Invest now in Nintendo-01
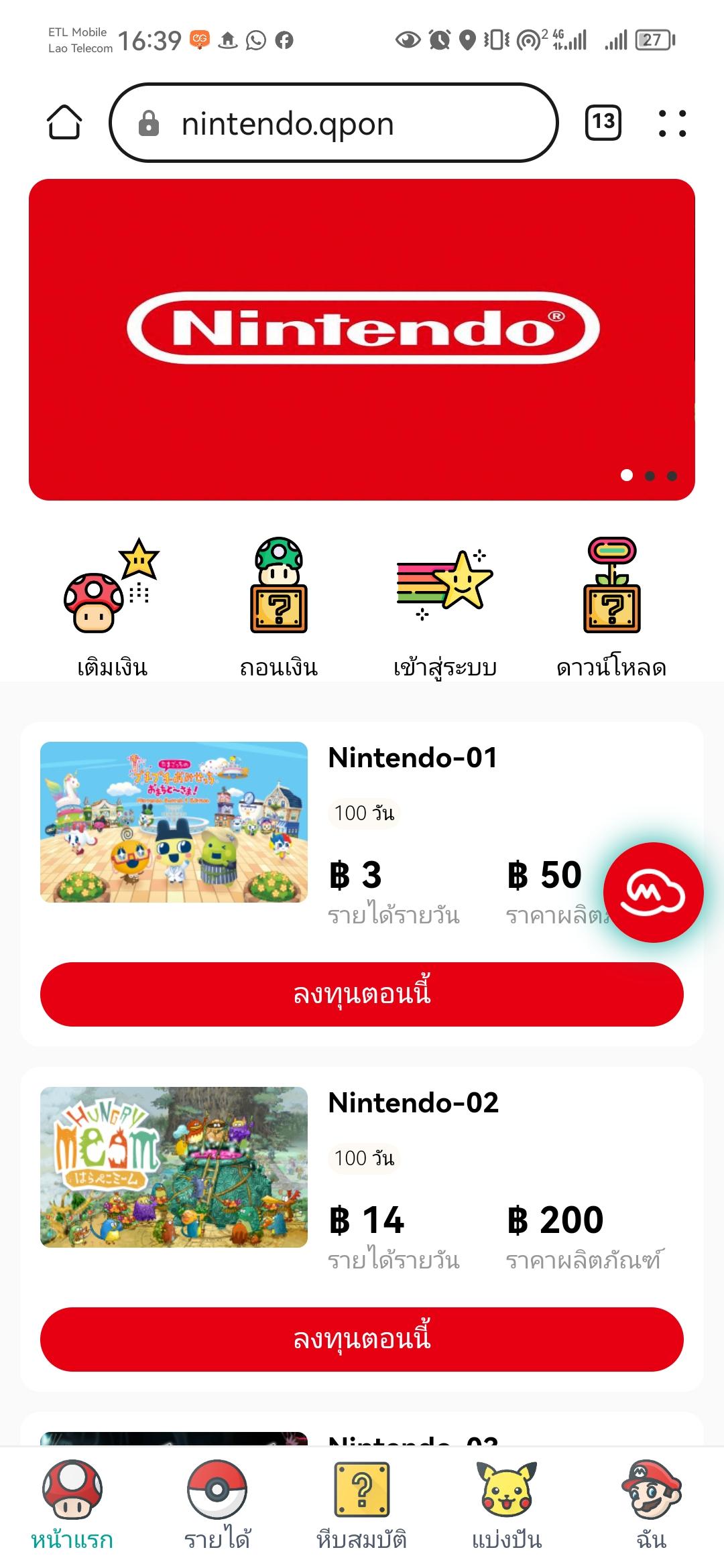This screenshot has height=1568, width=724. 362,994
